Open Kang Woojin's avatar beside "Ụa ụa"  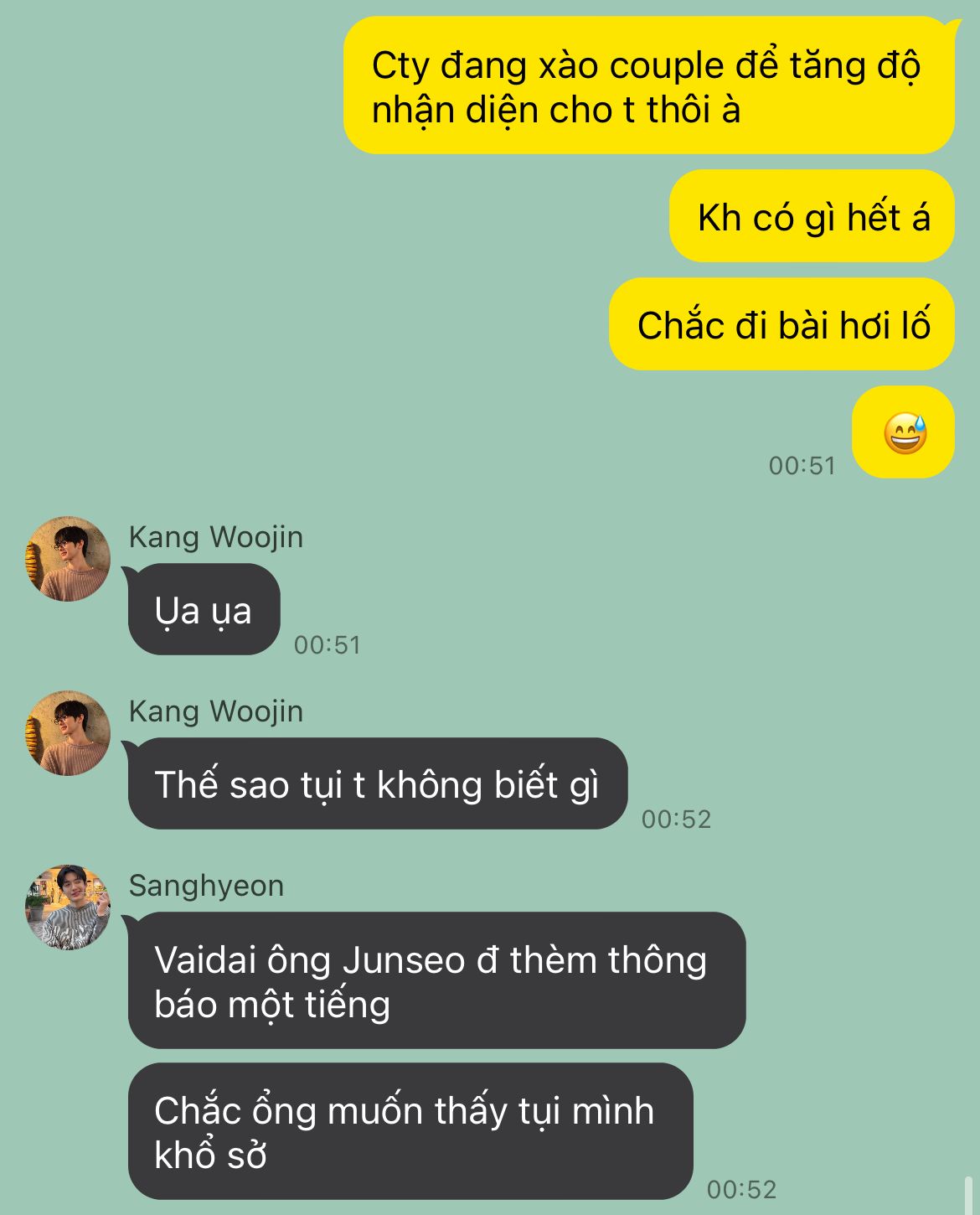(68, 559)
